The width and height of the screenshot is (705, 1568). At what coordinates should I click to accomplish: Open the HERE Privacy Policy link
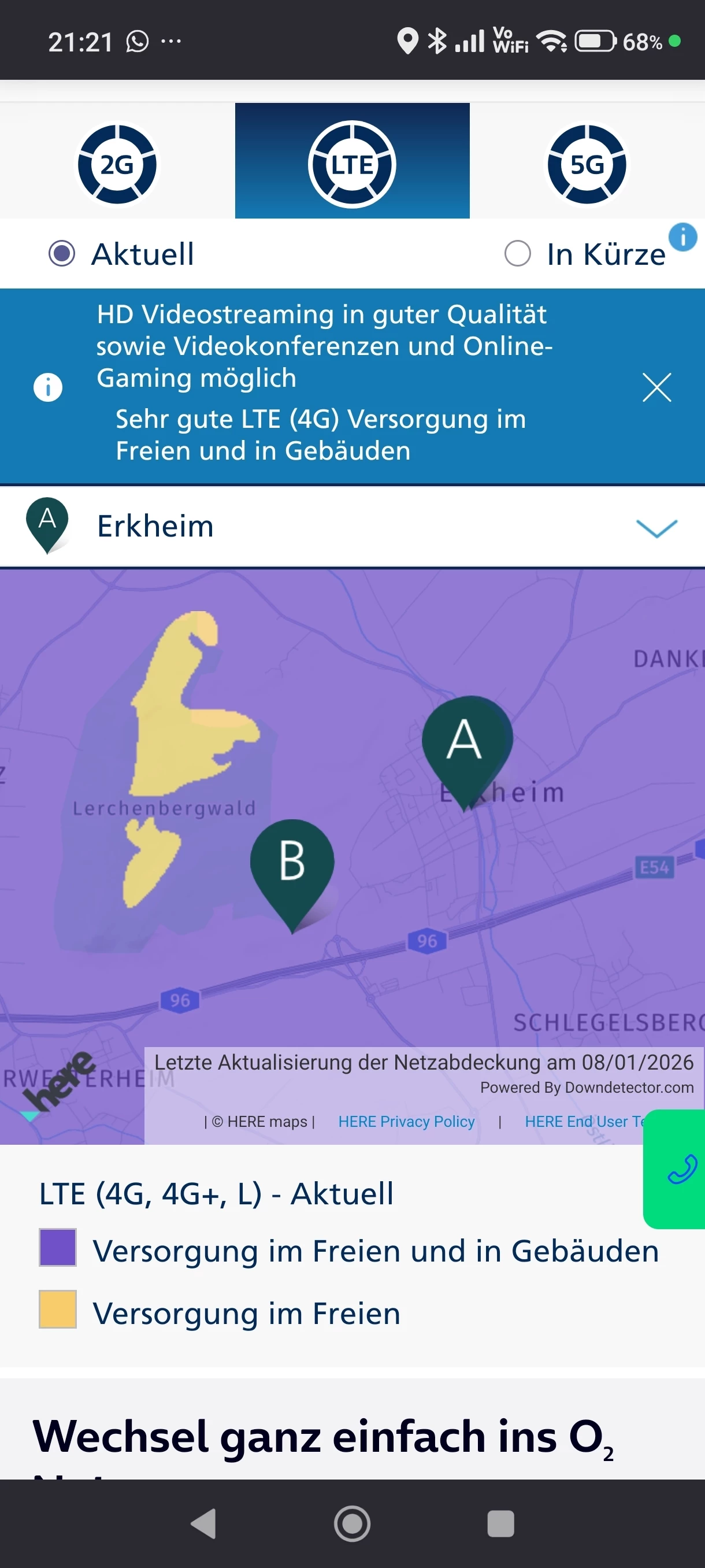406,1121
